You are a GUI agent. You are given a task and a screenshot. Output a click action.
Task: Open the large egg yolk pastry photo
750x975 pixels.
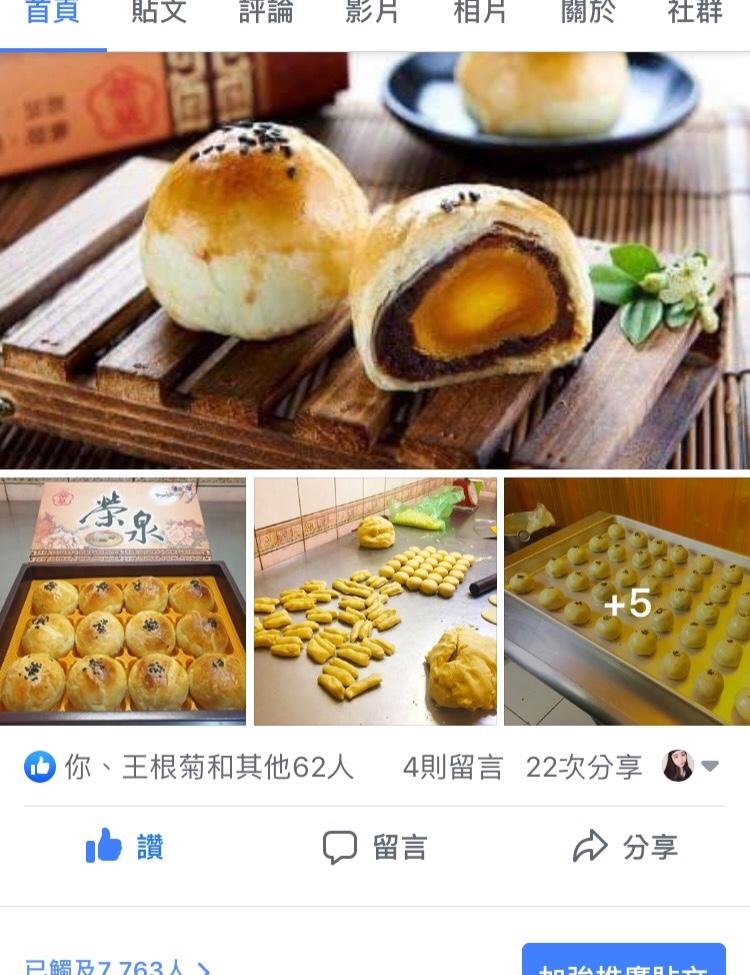tap(375, 260)
